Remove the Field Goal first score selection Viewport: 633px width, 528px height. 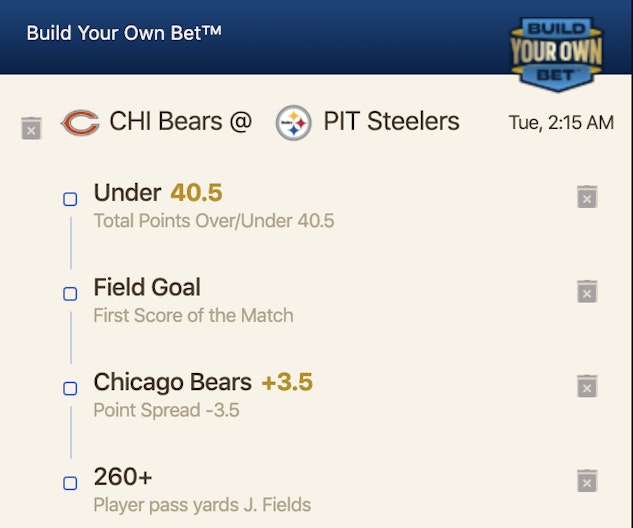pos(587,292)
